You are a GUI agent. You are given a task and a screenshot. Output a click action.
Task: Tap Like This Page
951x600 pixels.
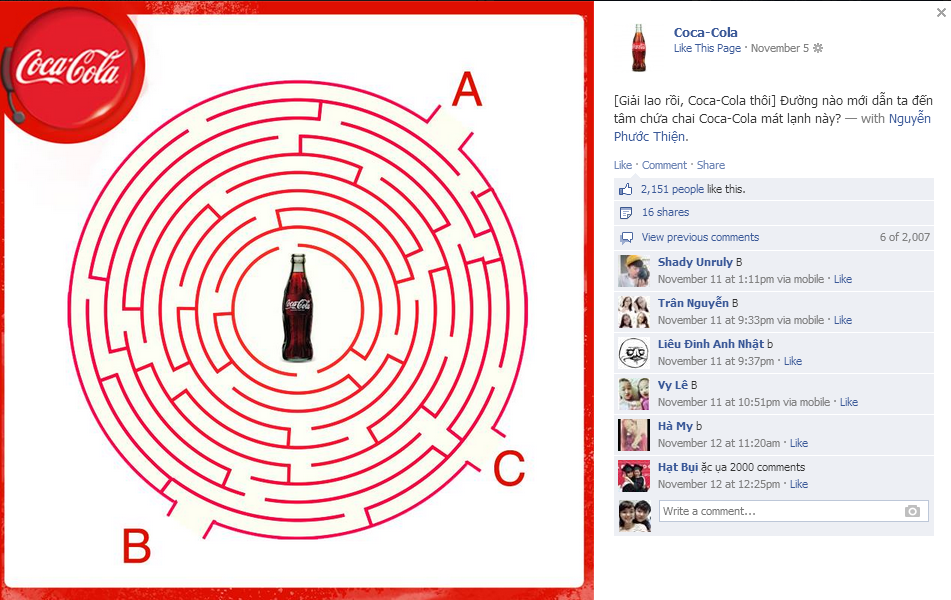point(707,48)
